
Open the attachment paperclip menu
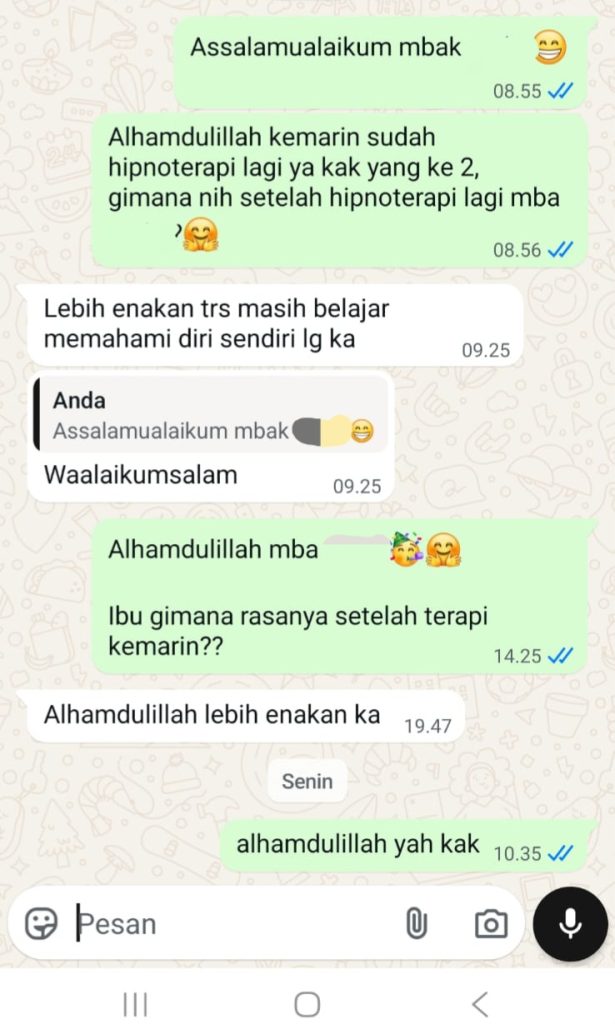click(416, 923)
